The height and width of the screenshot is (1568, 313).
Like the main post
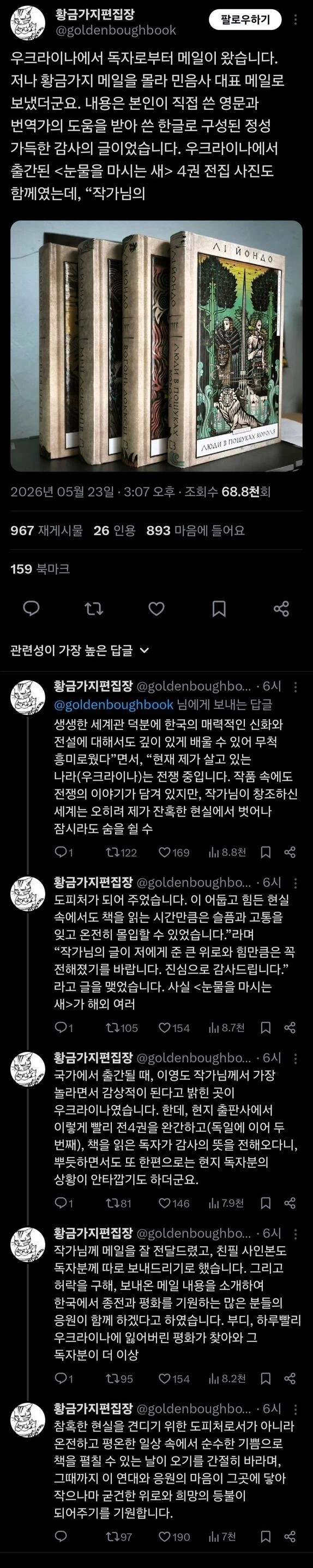(157, 608)
